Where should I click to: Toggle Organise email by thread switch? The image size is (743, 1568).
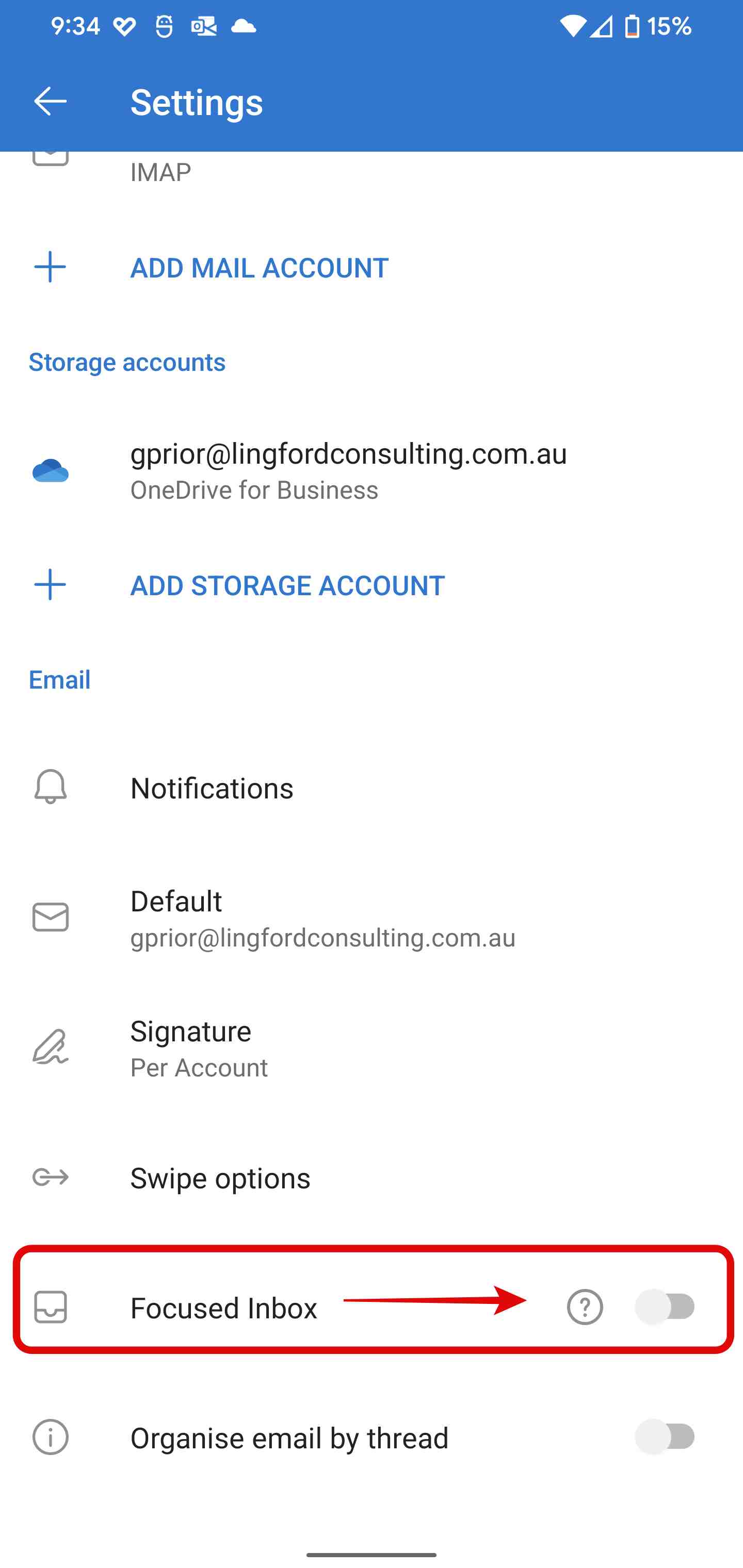(665, 1436)
